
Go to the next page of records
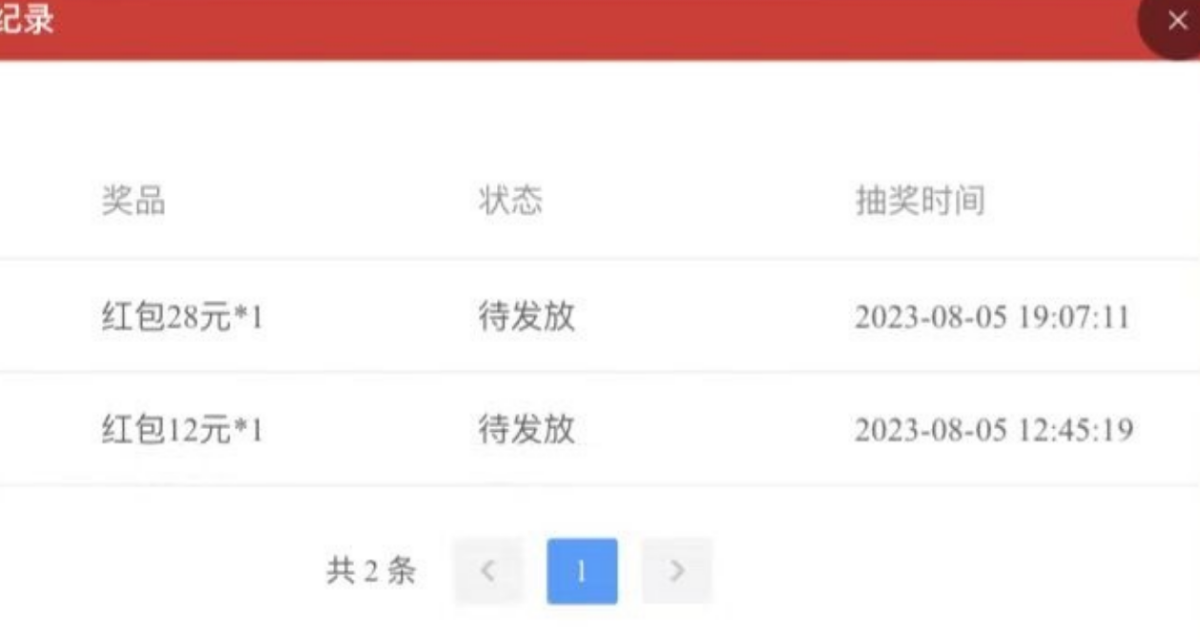pyautogui.click(x=677, y=571)
